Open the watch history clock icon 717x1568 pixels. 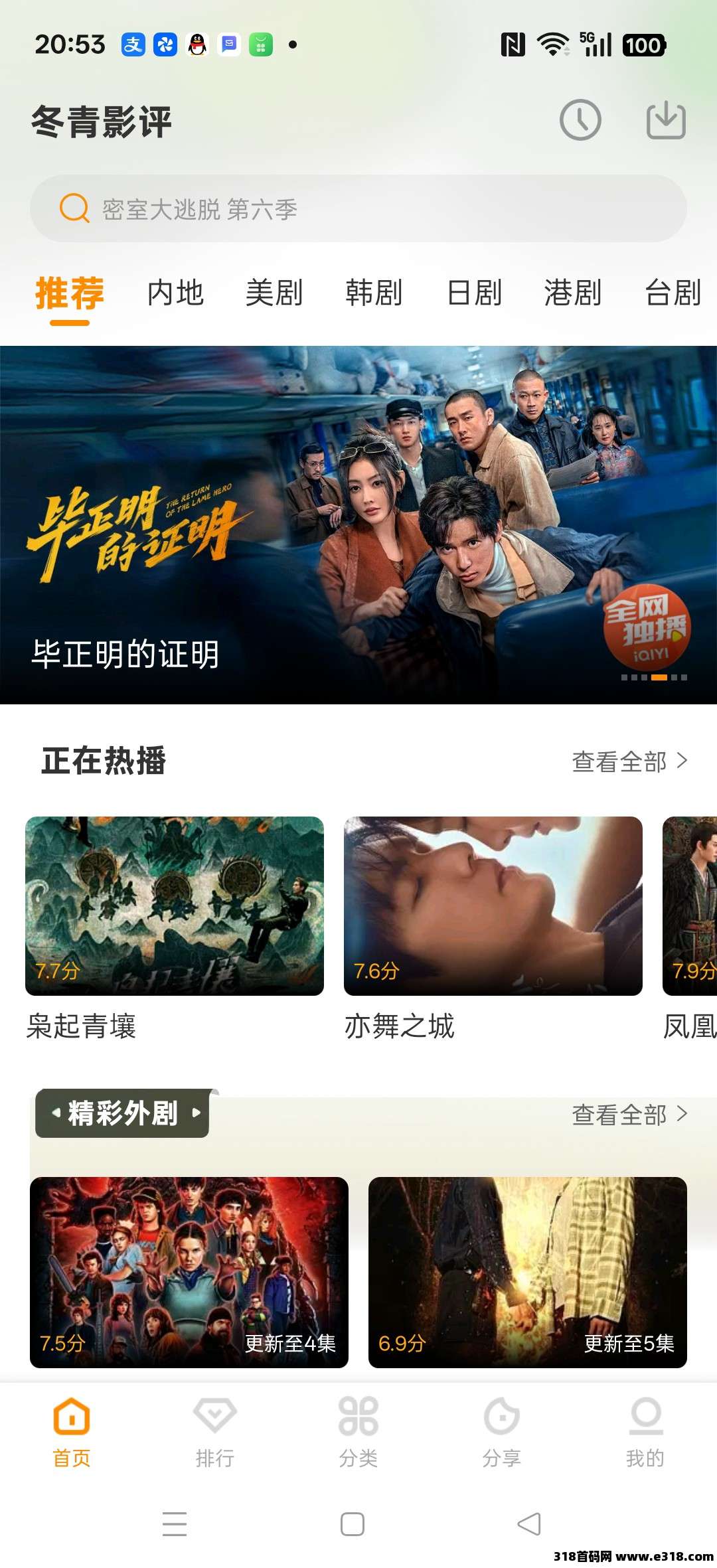580,120
